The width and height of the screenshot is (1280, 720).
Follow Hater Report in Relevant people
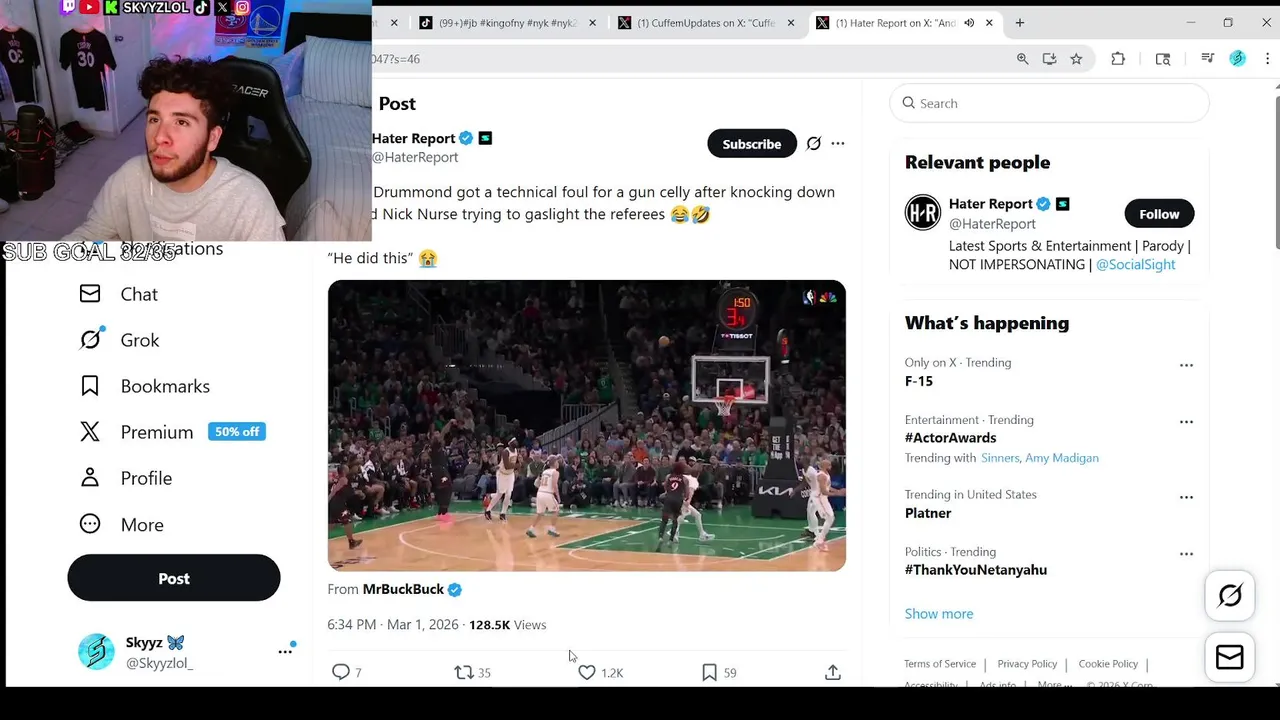(1158, 214)
